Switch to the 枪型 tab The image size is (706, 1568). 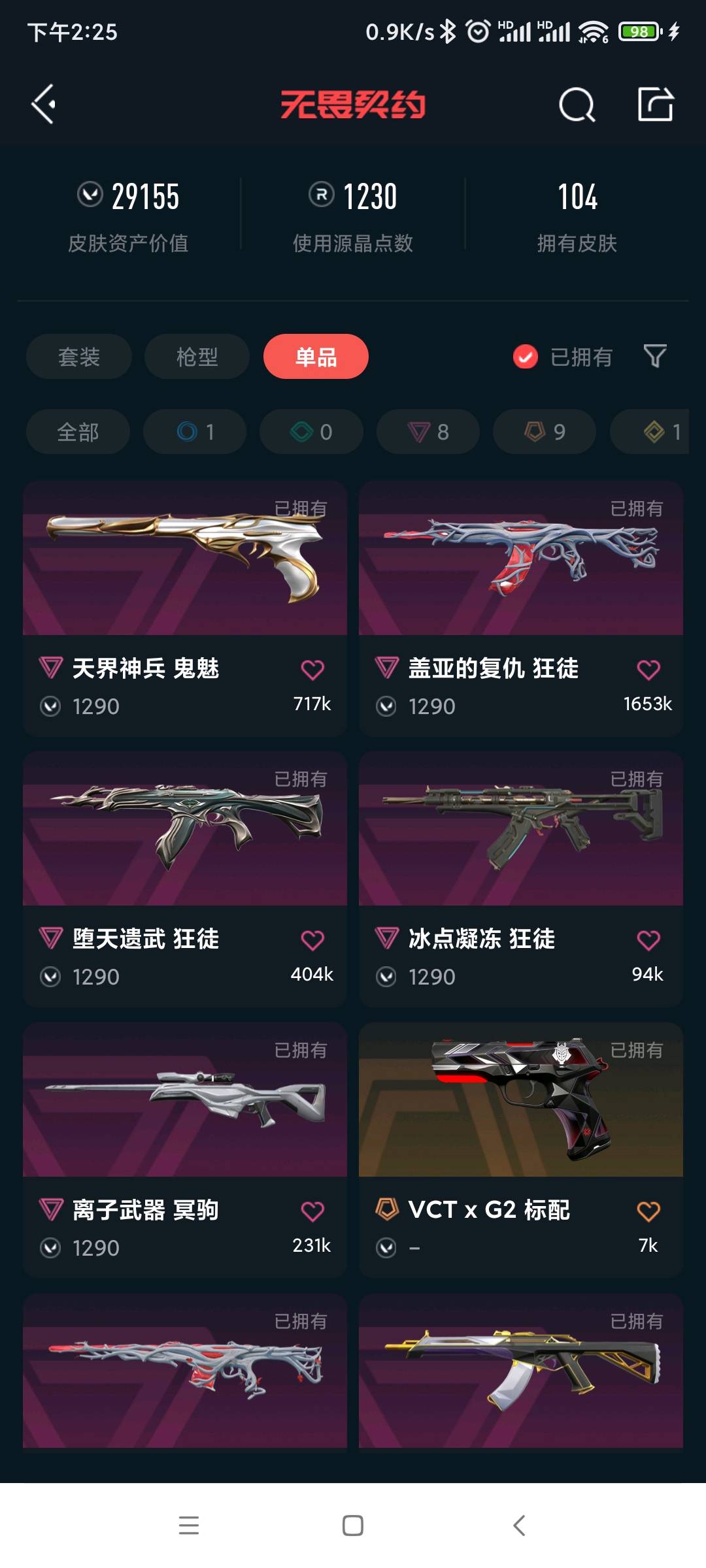click(x=197, y=357)
